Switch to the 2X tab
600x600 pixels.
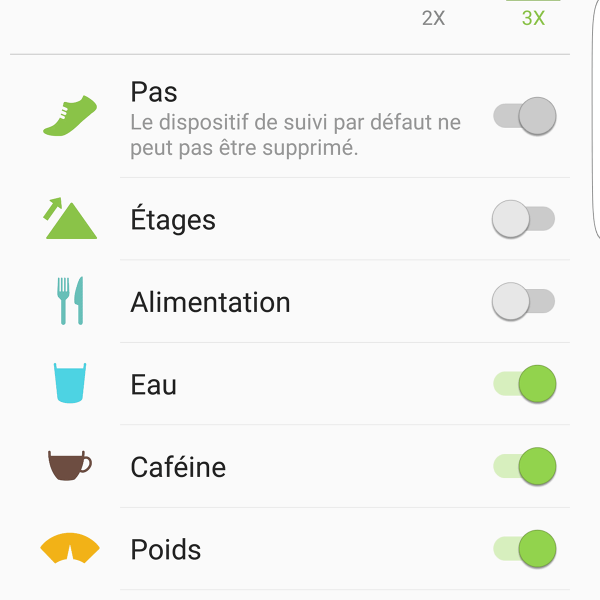click(433, 18)
